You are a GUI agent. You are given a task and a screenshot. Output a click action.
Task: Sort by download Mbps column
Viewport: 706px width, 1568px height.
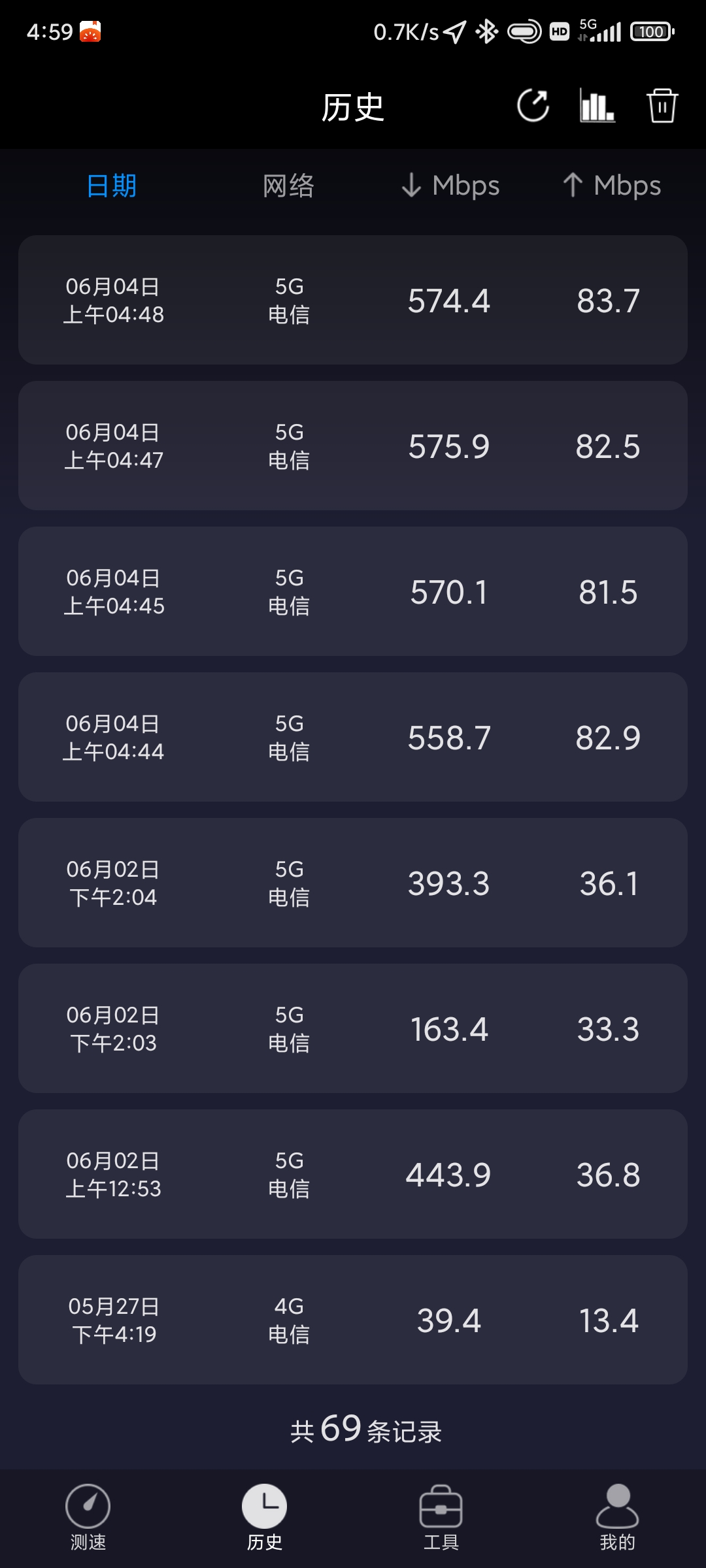450,186
